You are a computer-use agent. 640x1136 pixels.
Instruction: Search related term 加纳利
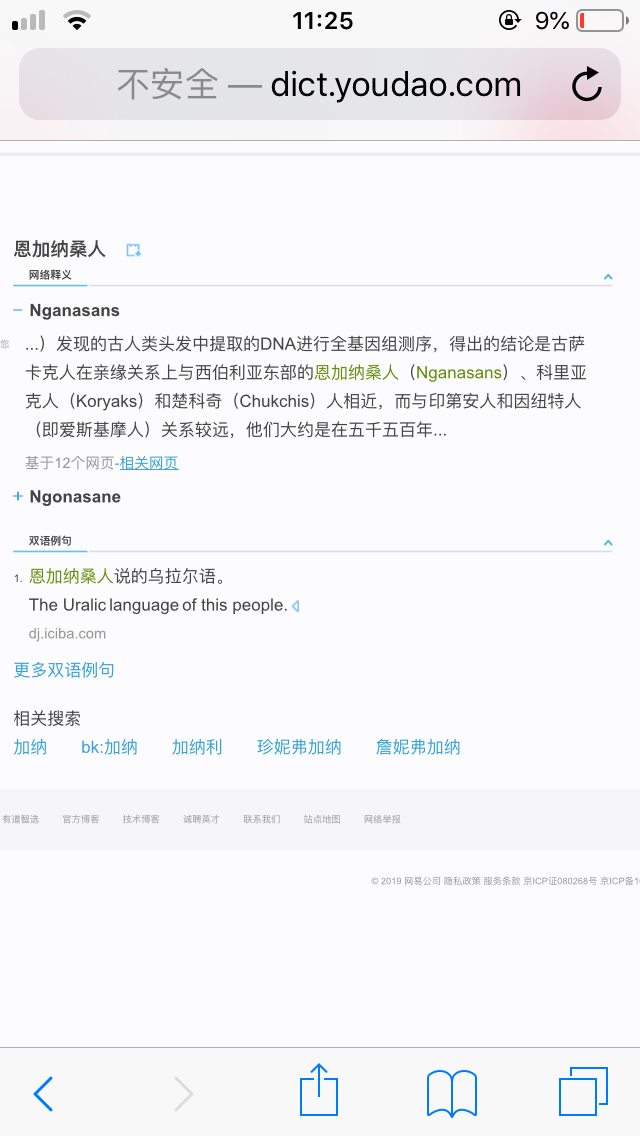point(197,747)
